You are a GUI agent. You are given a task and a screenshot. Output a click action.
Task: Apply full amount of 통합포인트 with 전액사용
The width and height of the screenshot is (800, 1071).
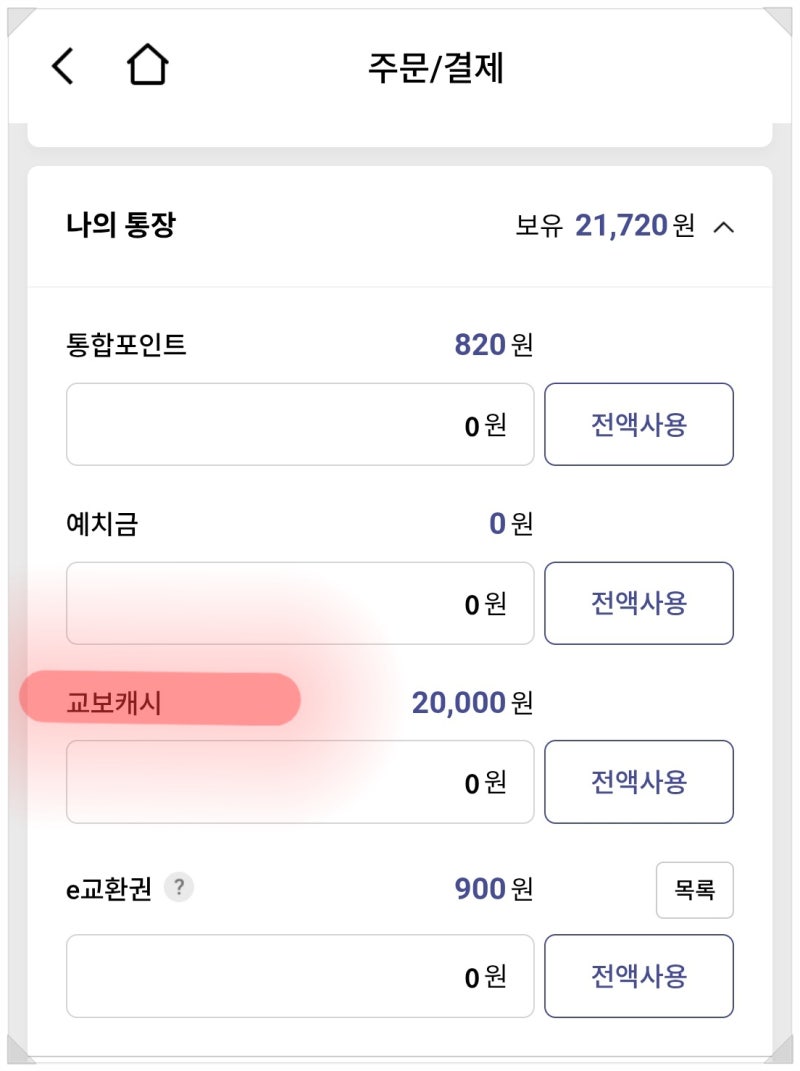pos(638,424)
